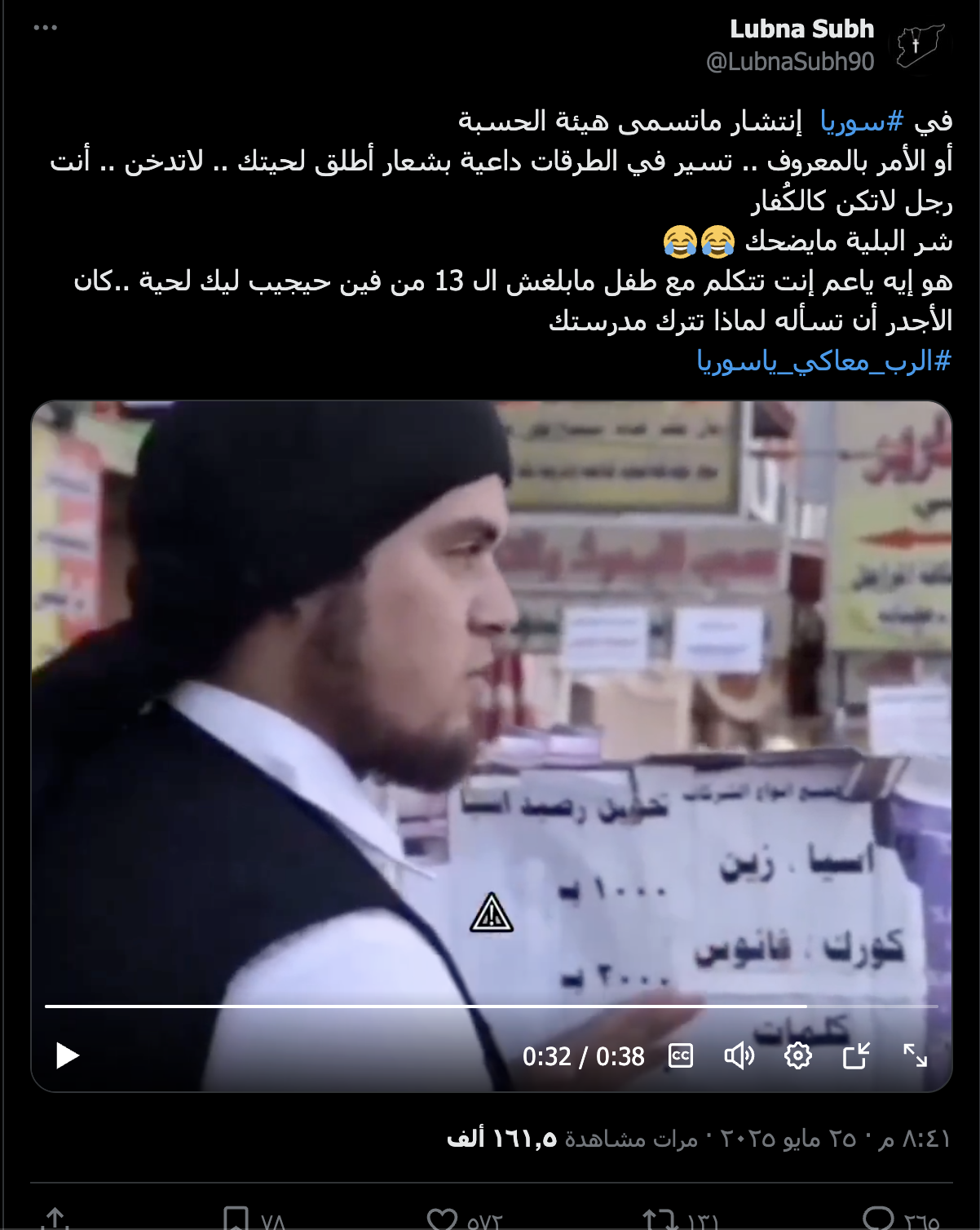Pop the video out into mini player

pos(856,1055)
